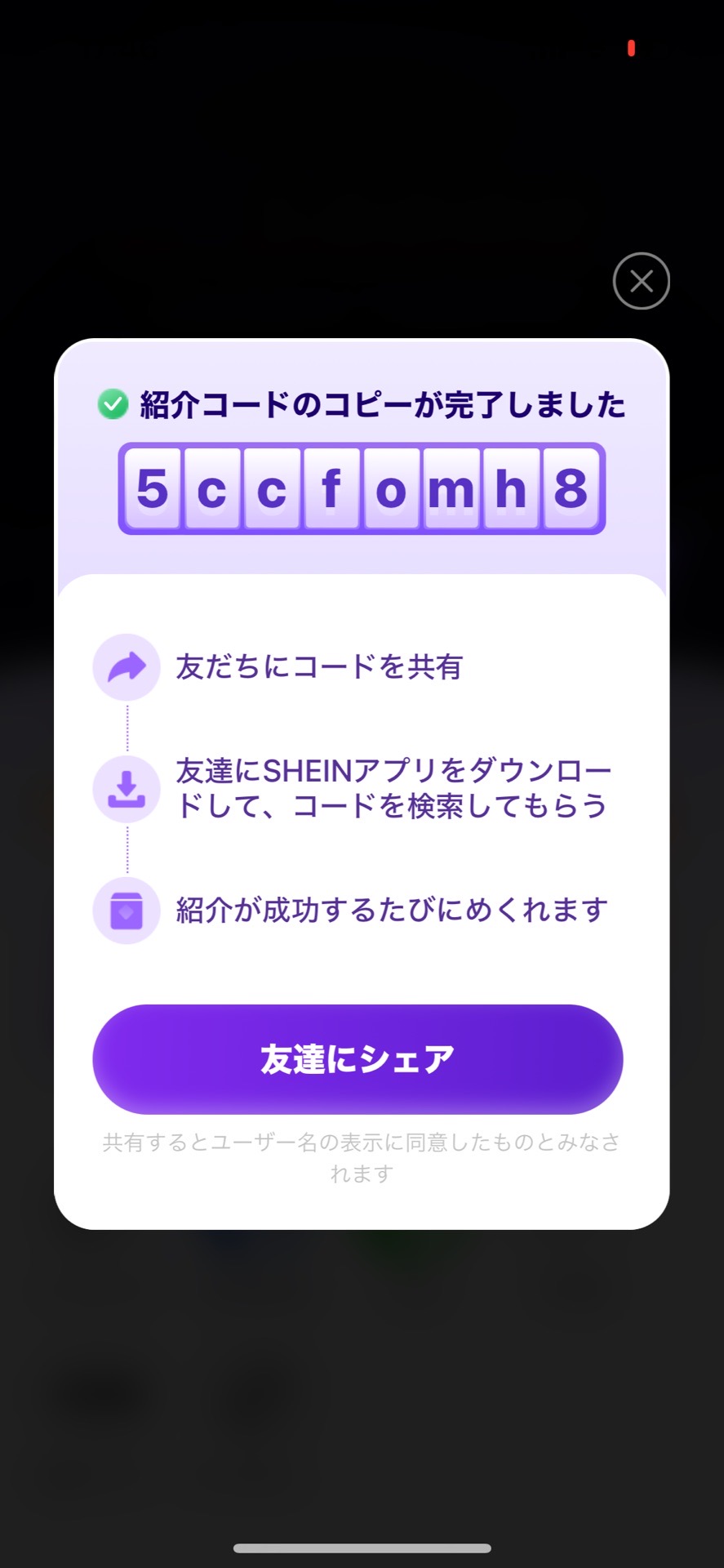Copy the referral code 5ccfomh8
Viewport: 724px width, 1568px height.
362,488
